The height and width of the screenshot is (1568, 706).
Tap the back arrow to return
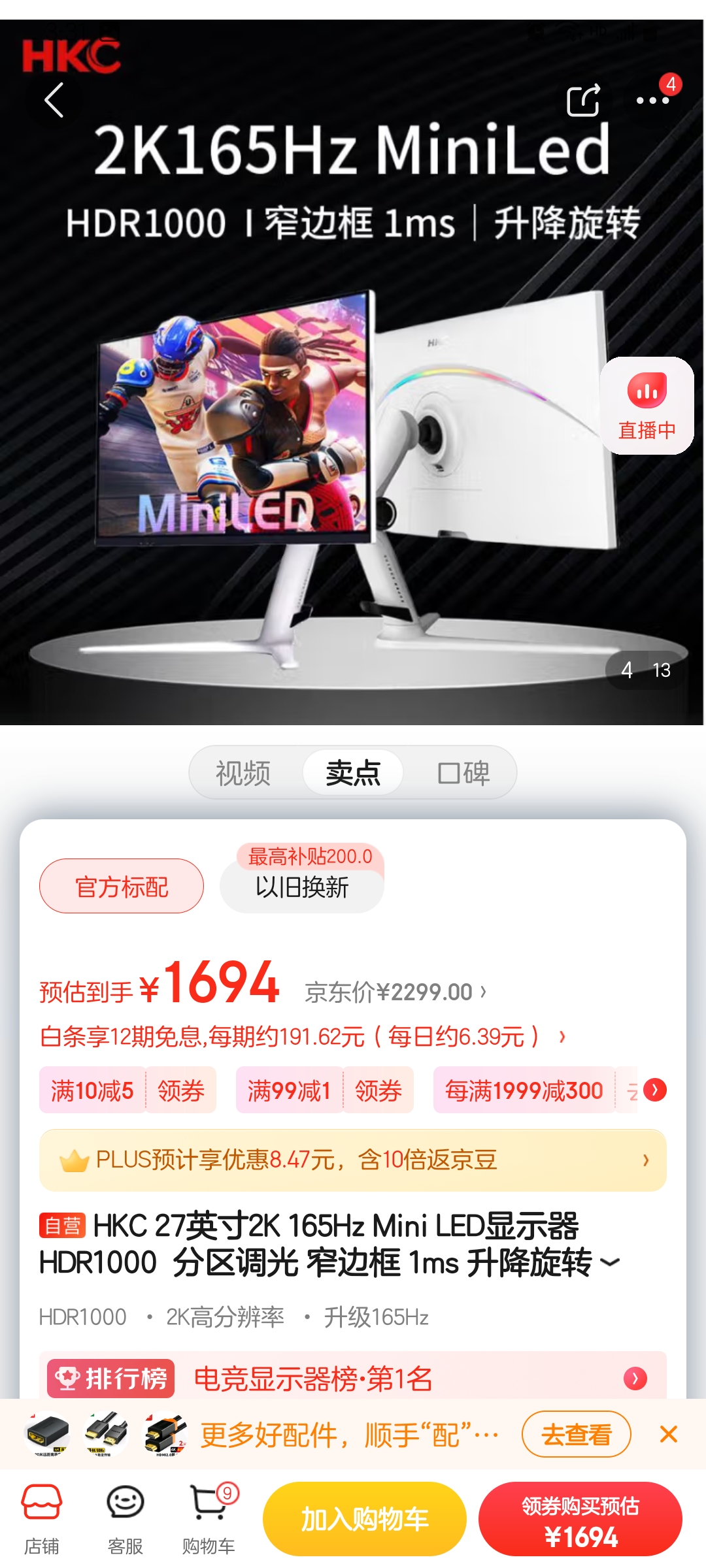pyautogui.click(x=56, y=101)
